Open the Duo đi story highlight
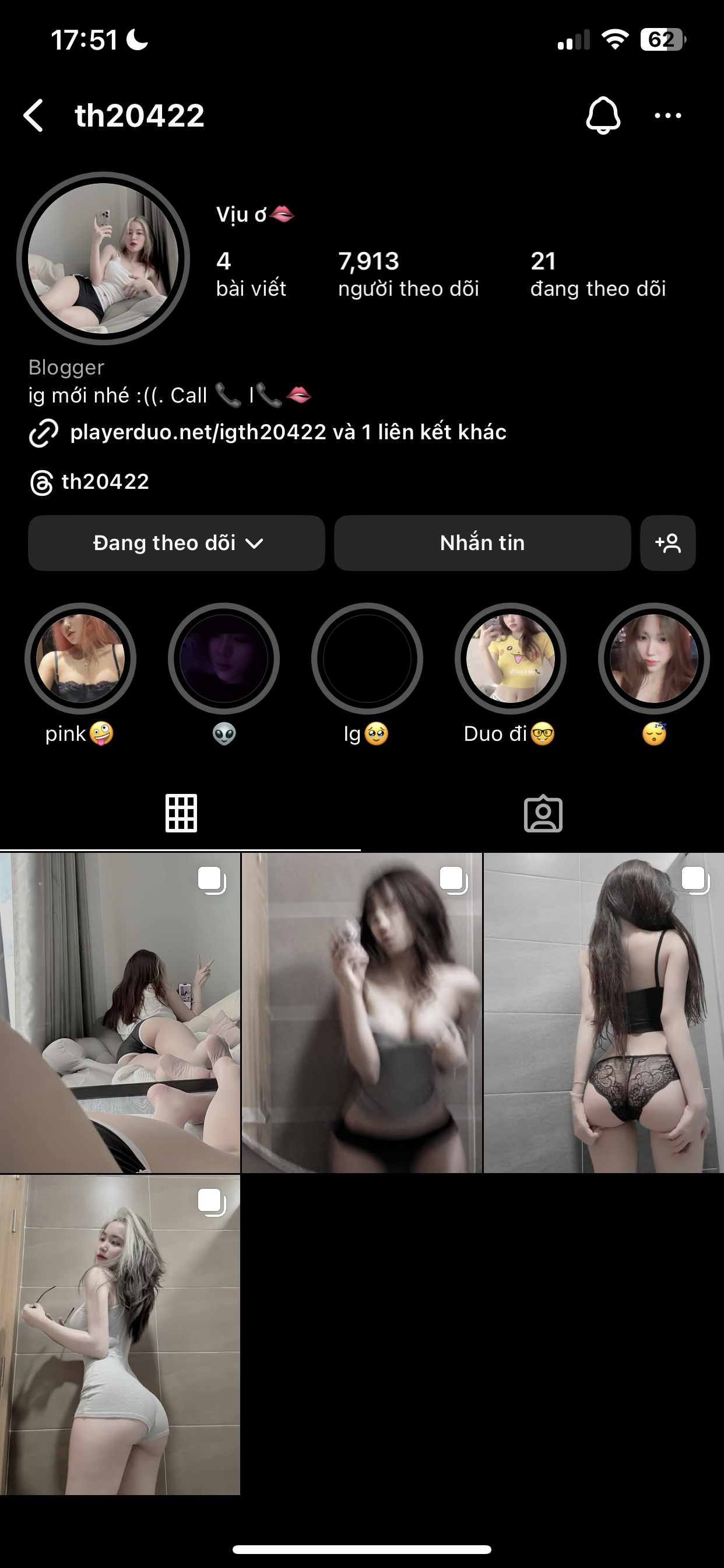 click(x=511, y=659)
